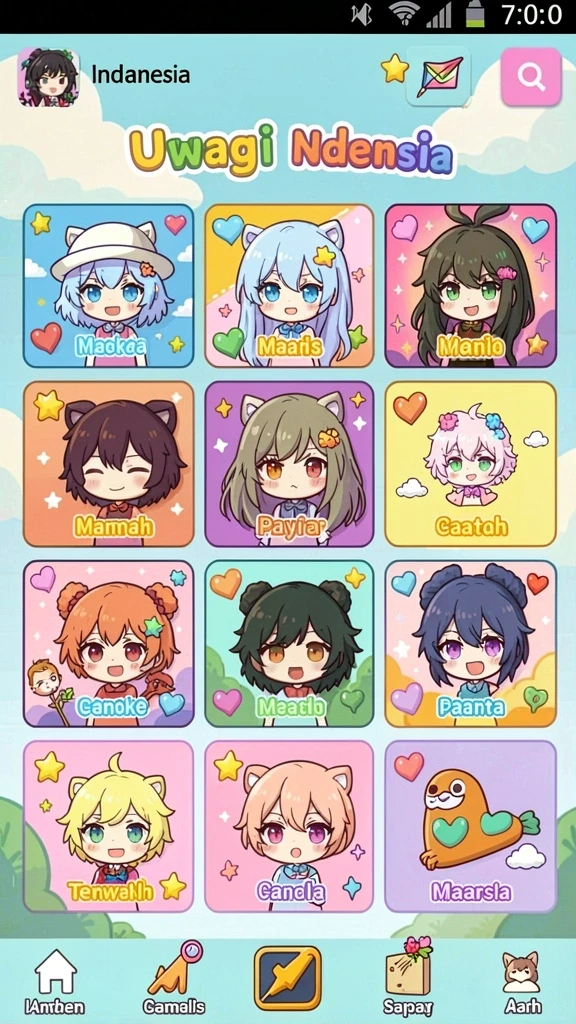Select the Tenwalh character card
Screen dimensions: 576x1024
click(x=109, y=826)
